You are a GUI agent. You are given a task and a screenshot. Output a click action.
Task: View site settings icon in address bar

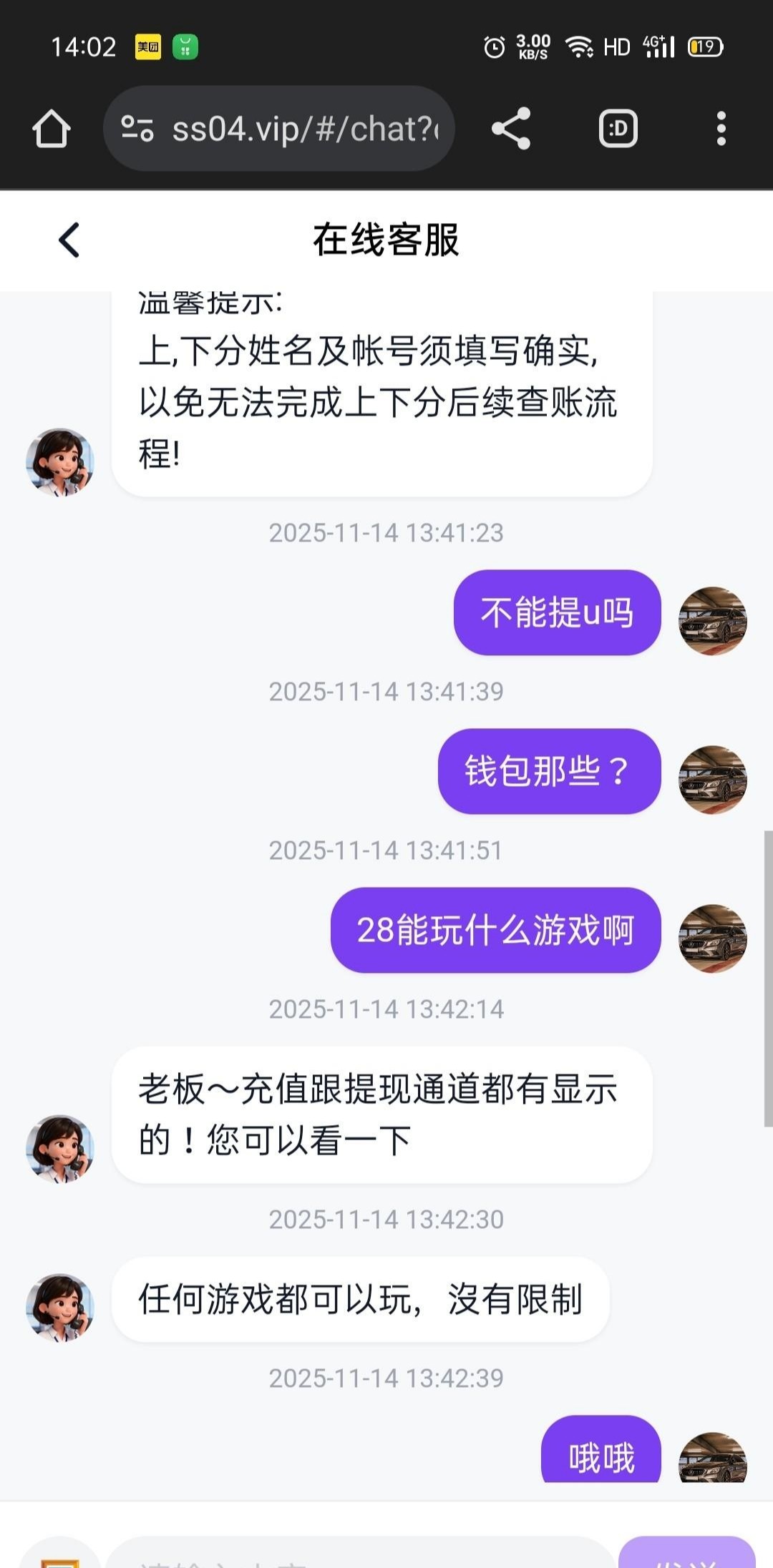[137, 129]
